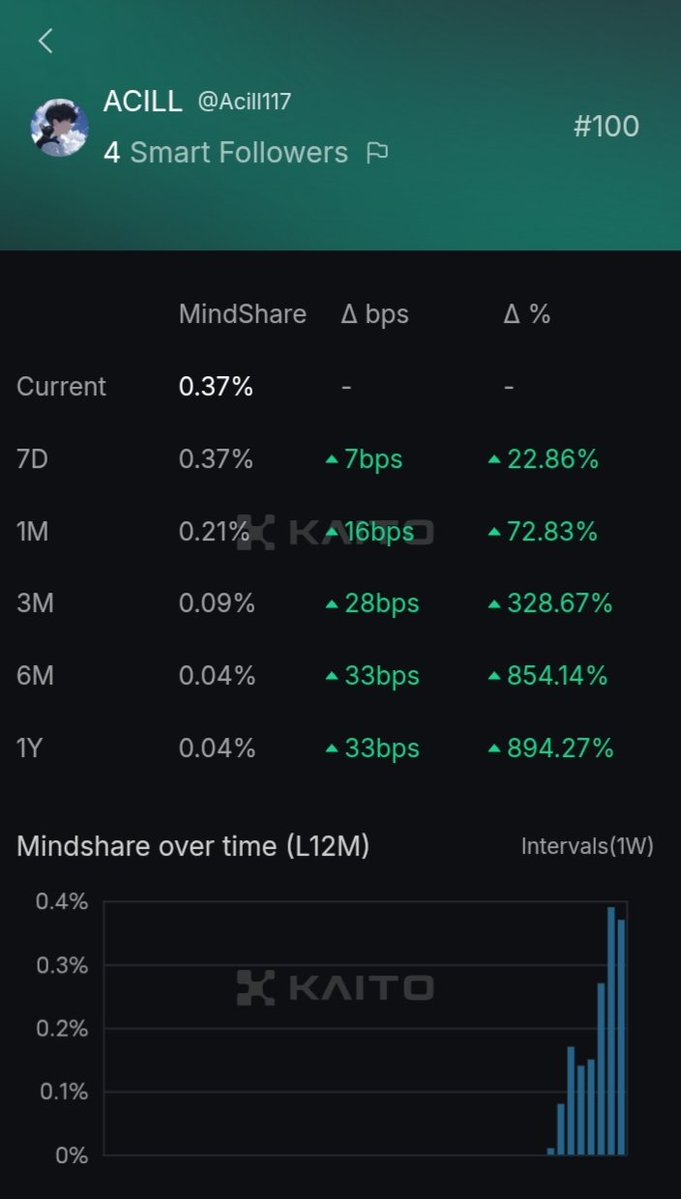The width and height of the screenshot is (681, 1199).
Task: Open ACILL's profile picture
Action: tap(60, 127)
